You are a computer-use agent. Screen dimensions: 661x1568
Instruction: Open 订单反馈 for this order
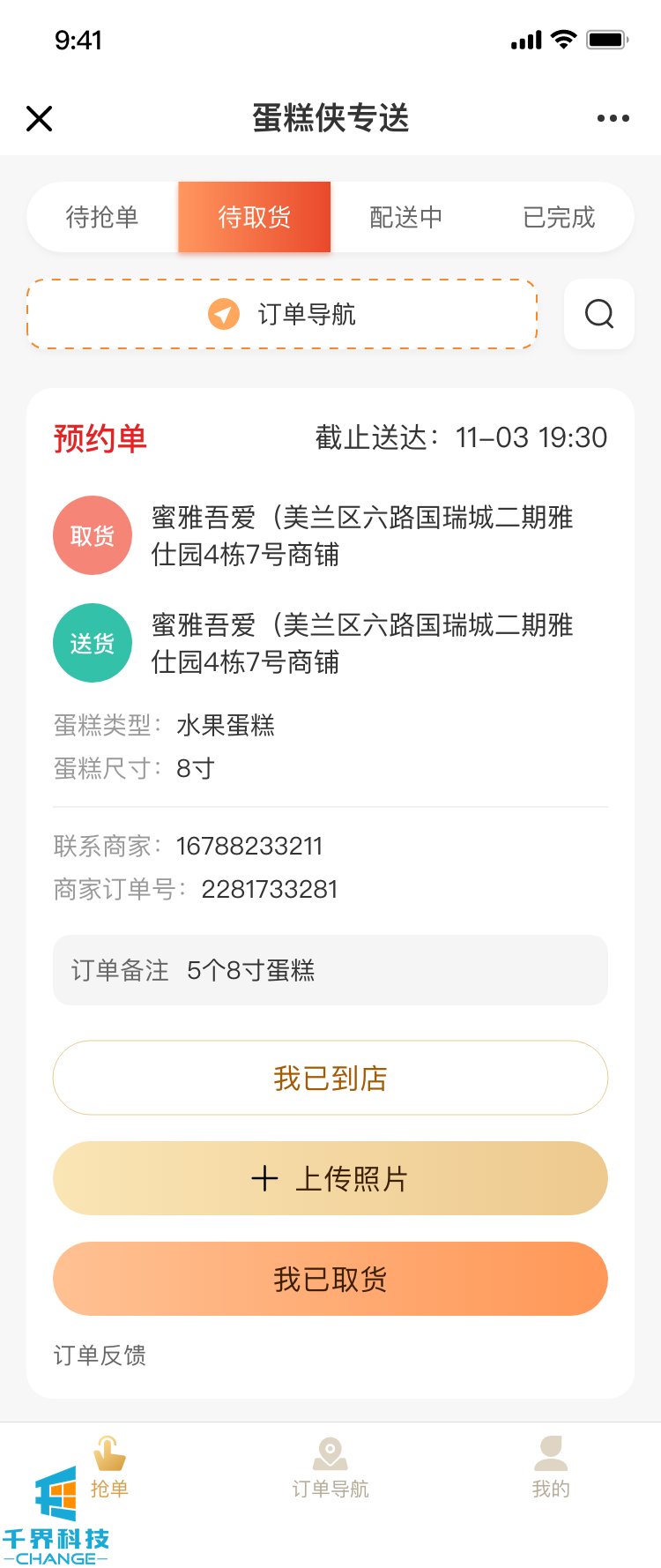[100, 1355]
